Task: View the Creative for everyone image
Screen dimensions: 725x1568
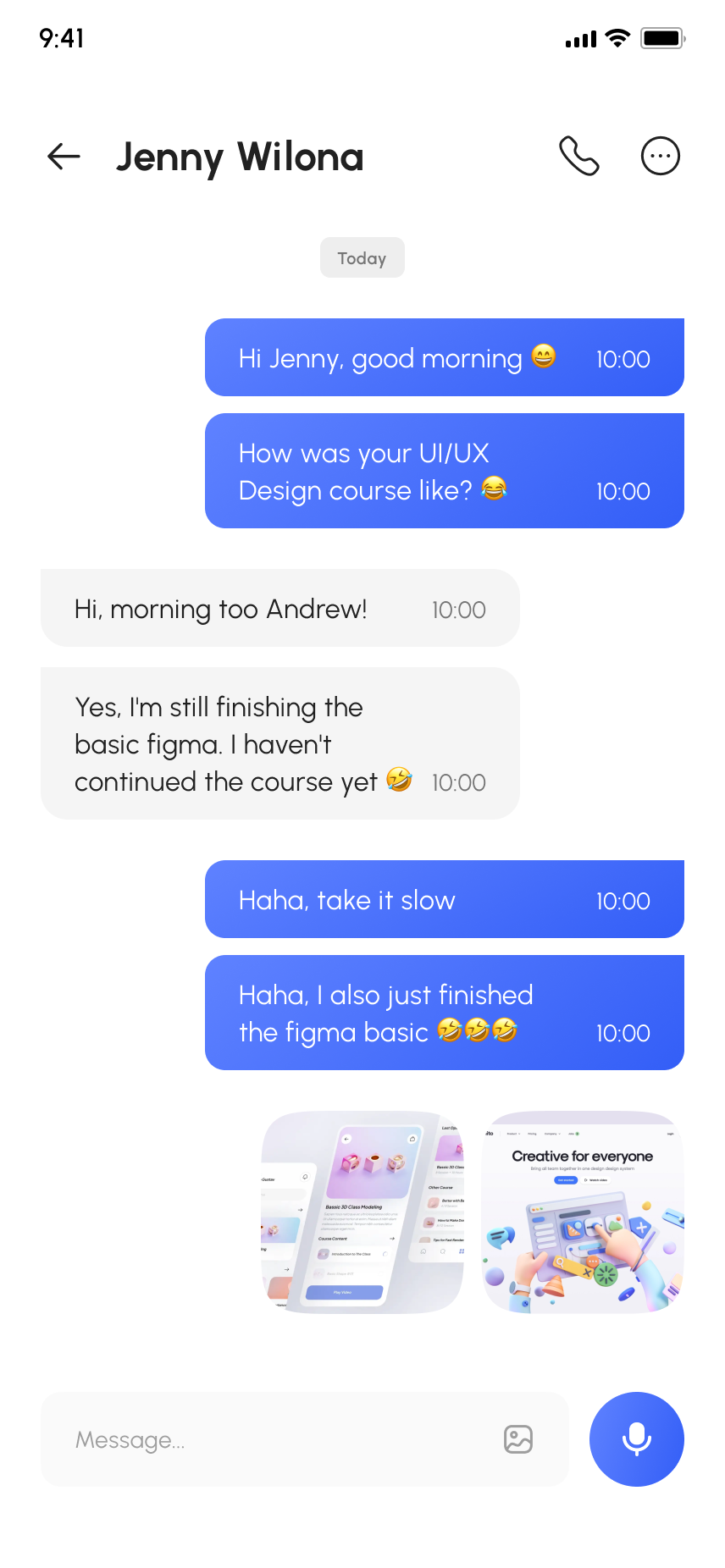Action: [583, 1212]
